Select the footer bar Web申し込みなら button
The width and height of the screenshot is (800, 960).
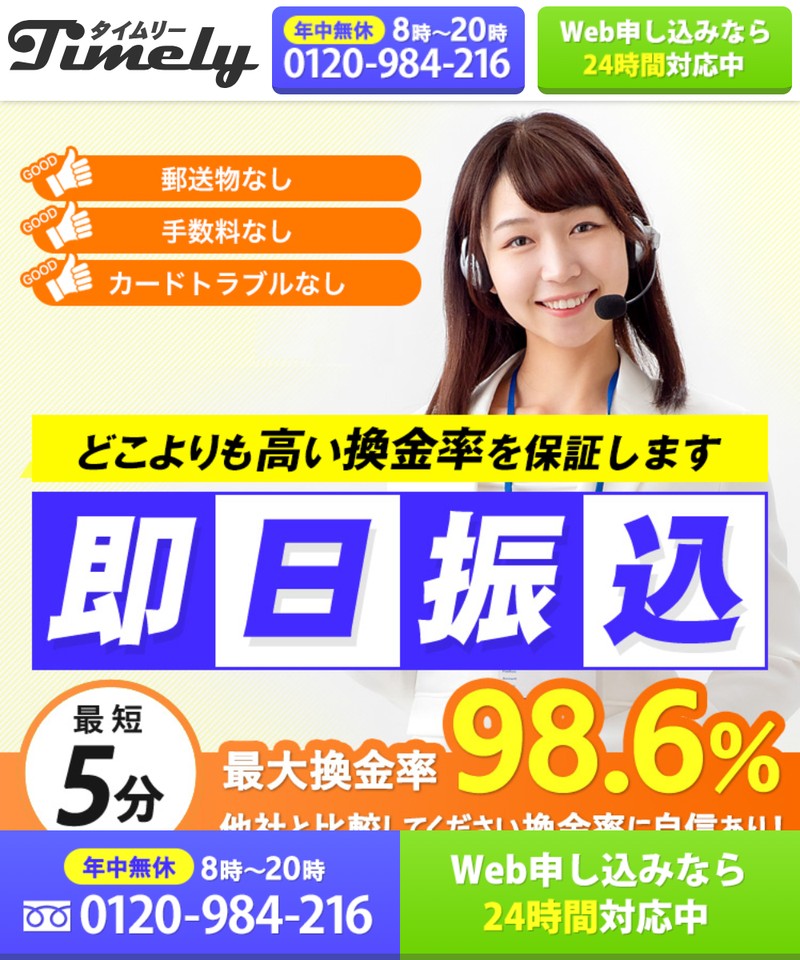(600, 894)
